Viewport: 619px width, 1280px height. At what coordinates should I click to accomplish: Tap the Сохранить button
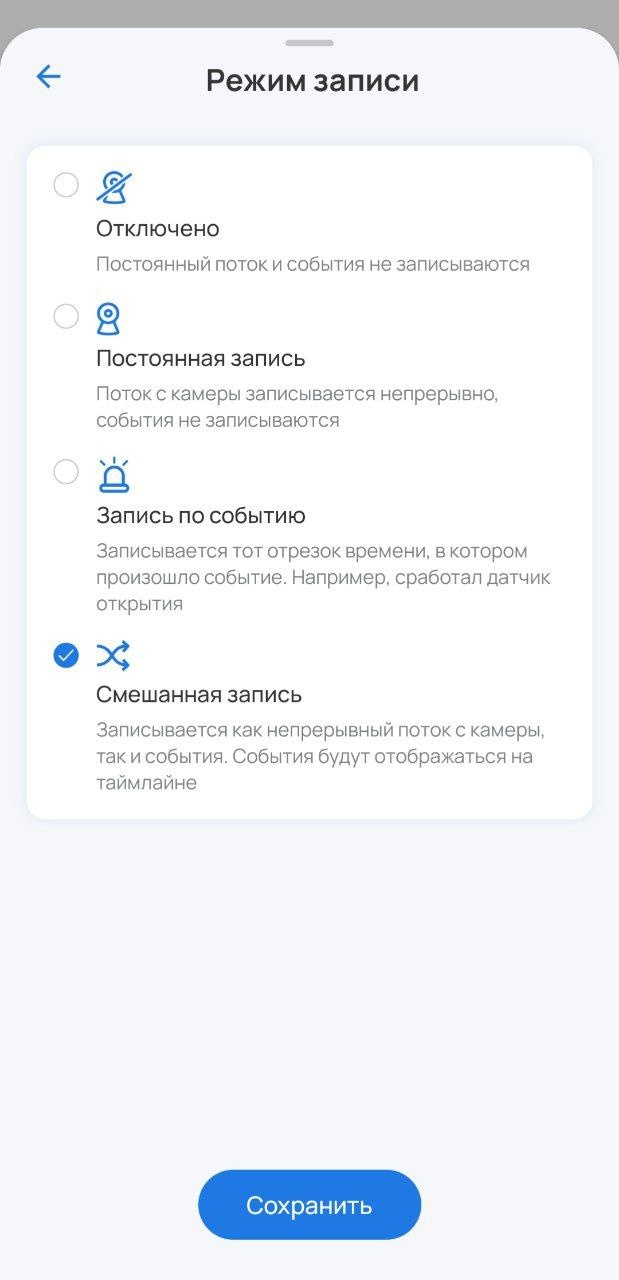tap(309, 1205)
